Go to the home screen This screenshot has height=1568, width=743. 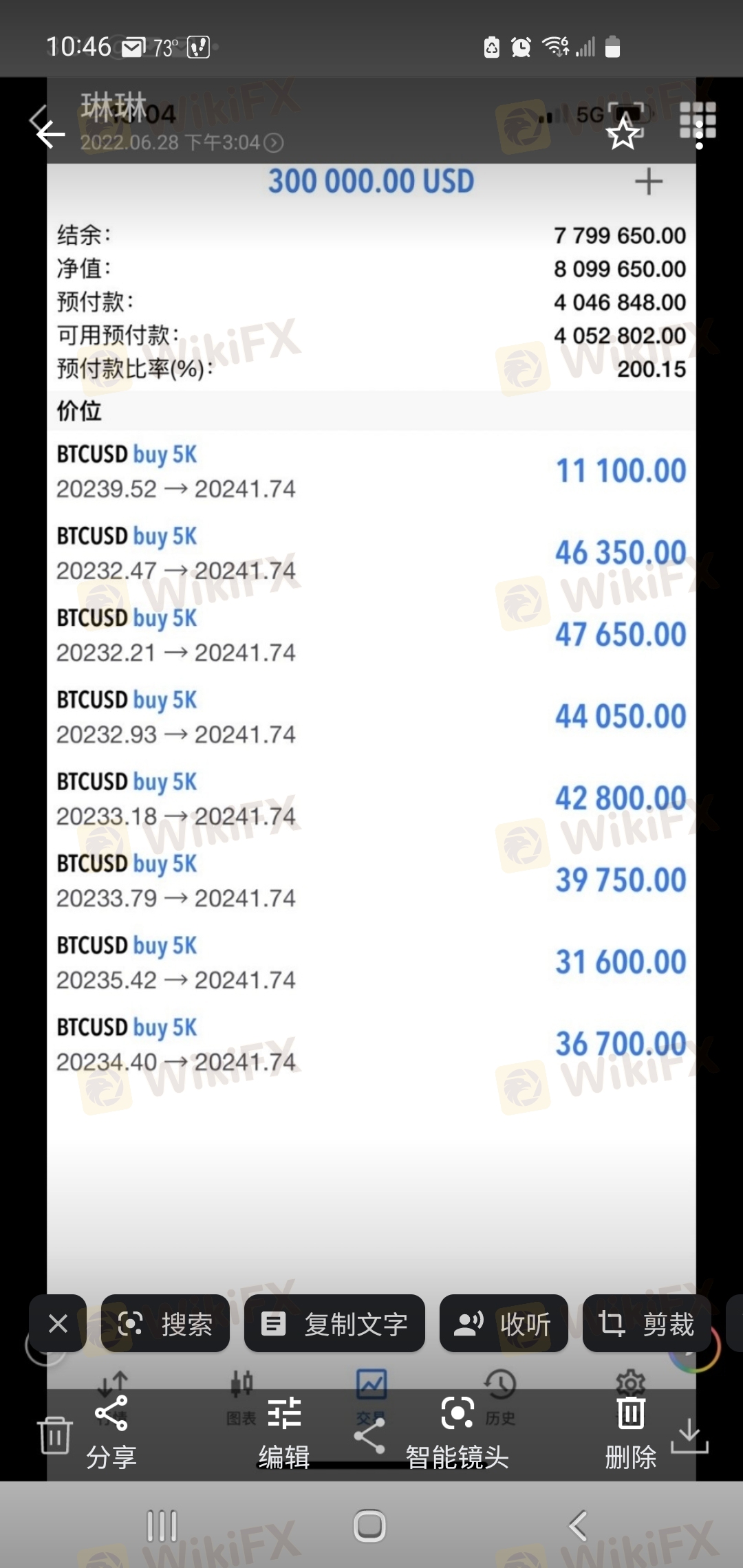click(370, 1526)
